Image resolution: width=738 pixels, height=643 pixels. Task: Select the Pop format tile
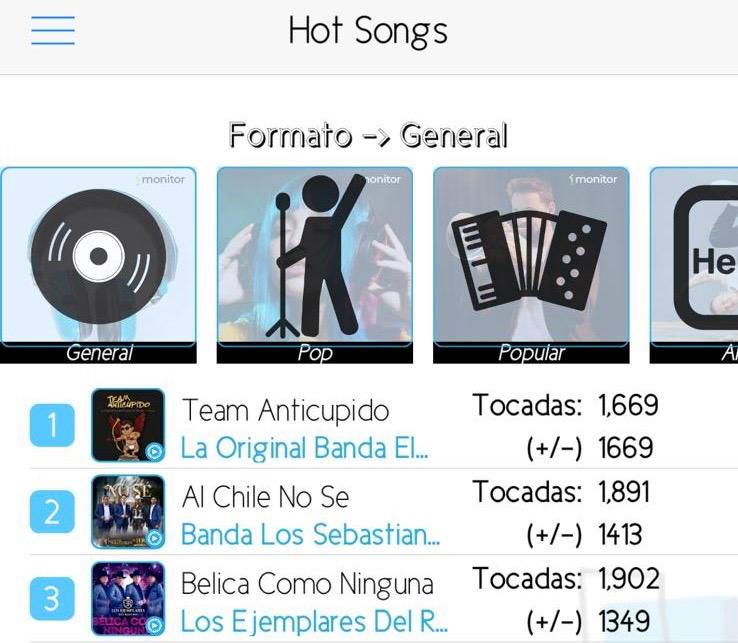pos(314,262)
